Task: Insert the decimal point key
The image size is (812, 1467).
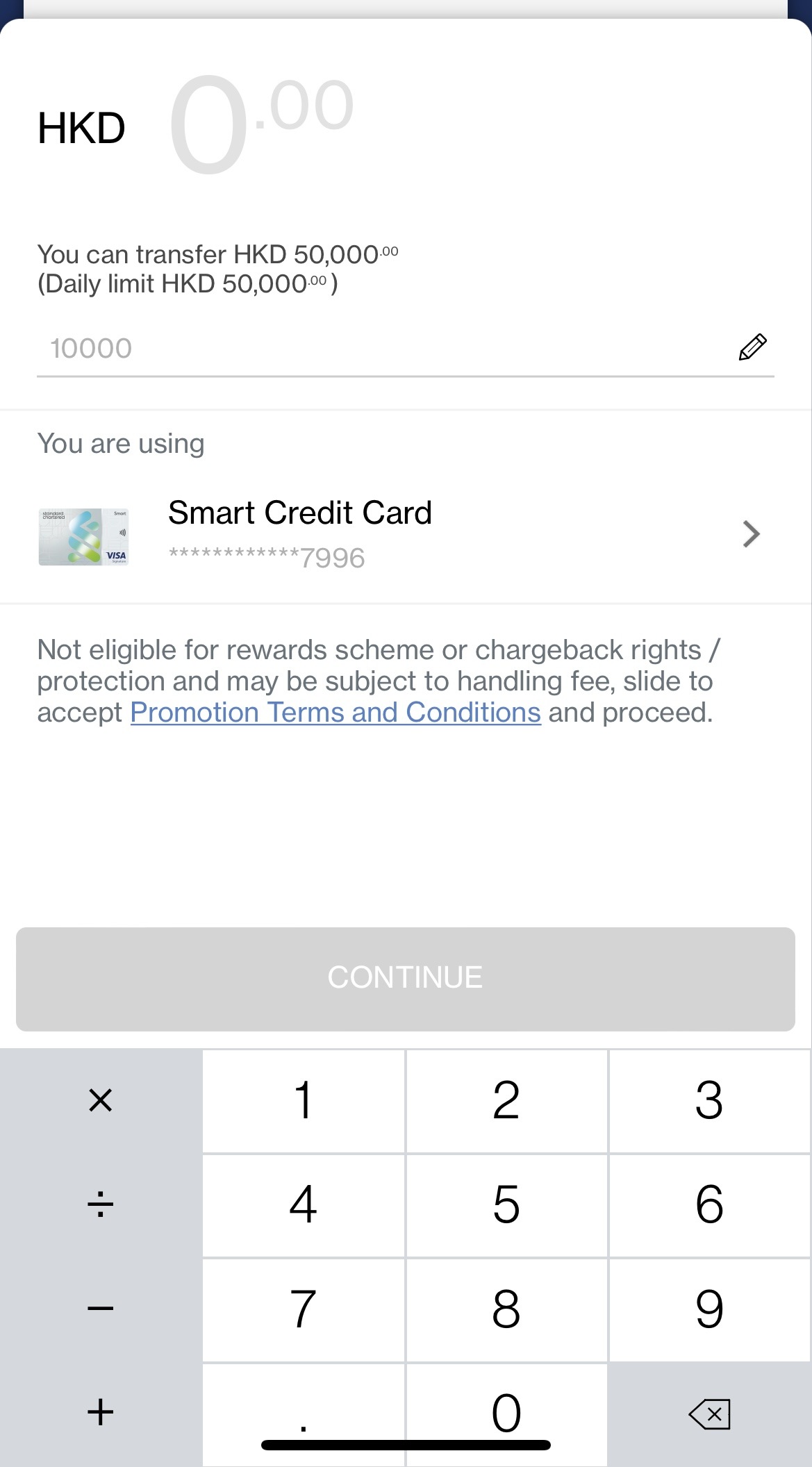Action: point(304,1414)
